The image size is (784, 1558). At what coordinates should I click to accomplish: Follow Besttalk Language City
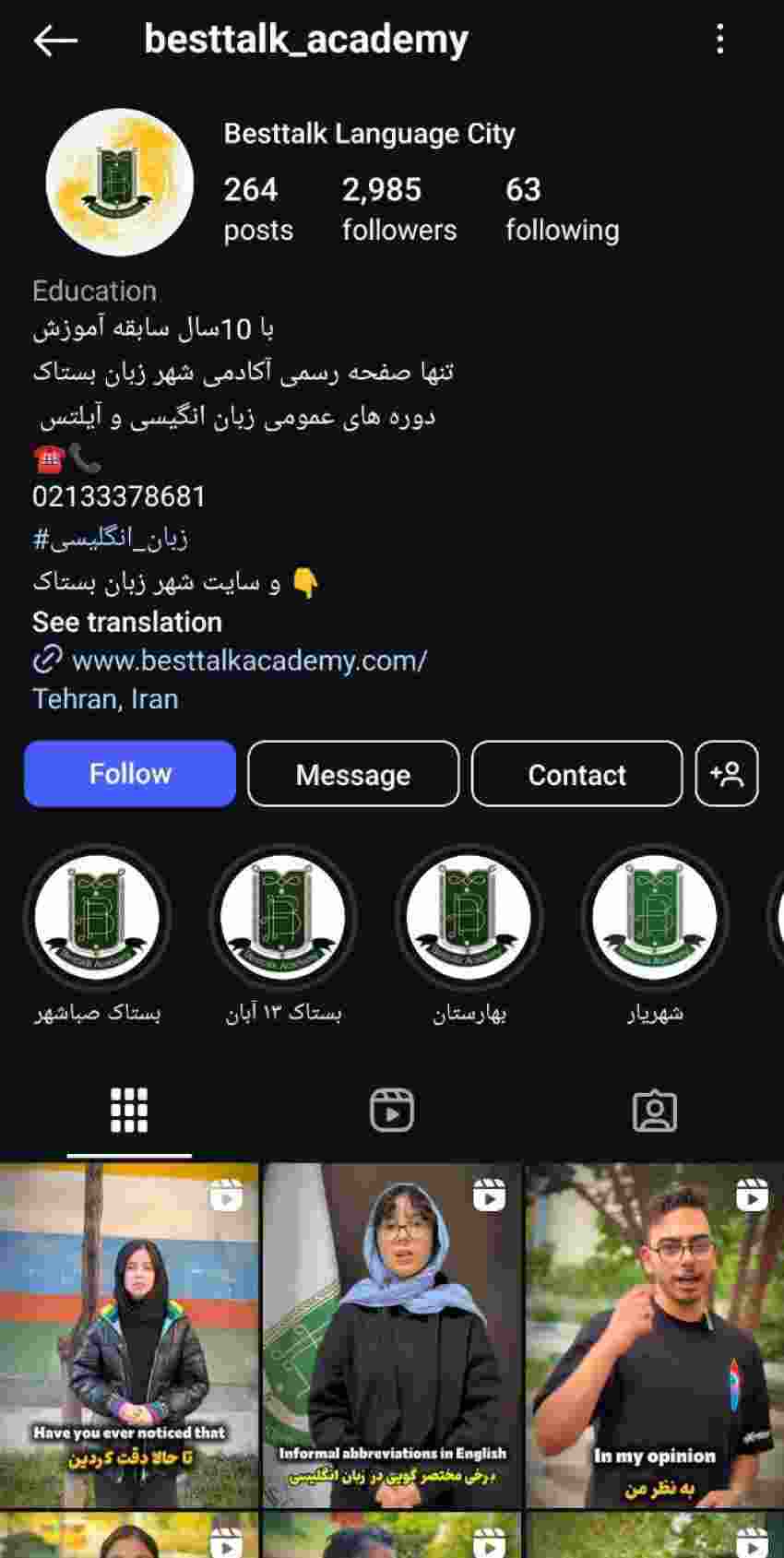130,774
